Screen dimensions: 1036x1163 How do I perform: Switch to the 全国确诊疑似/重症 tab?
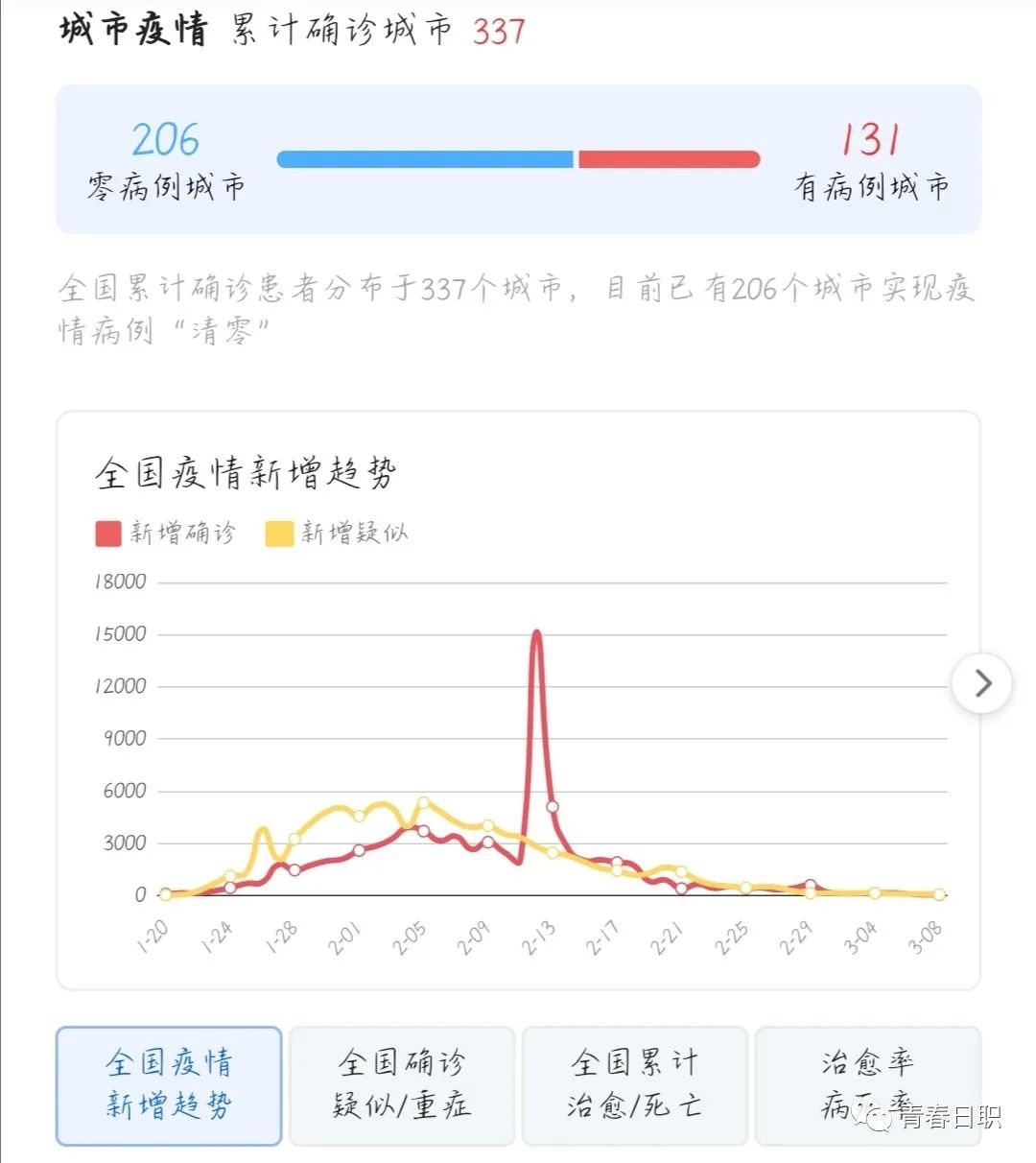pos(401,1085)
